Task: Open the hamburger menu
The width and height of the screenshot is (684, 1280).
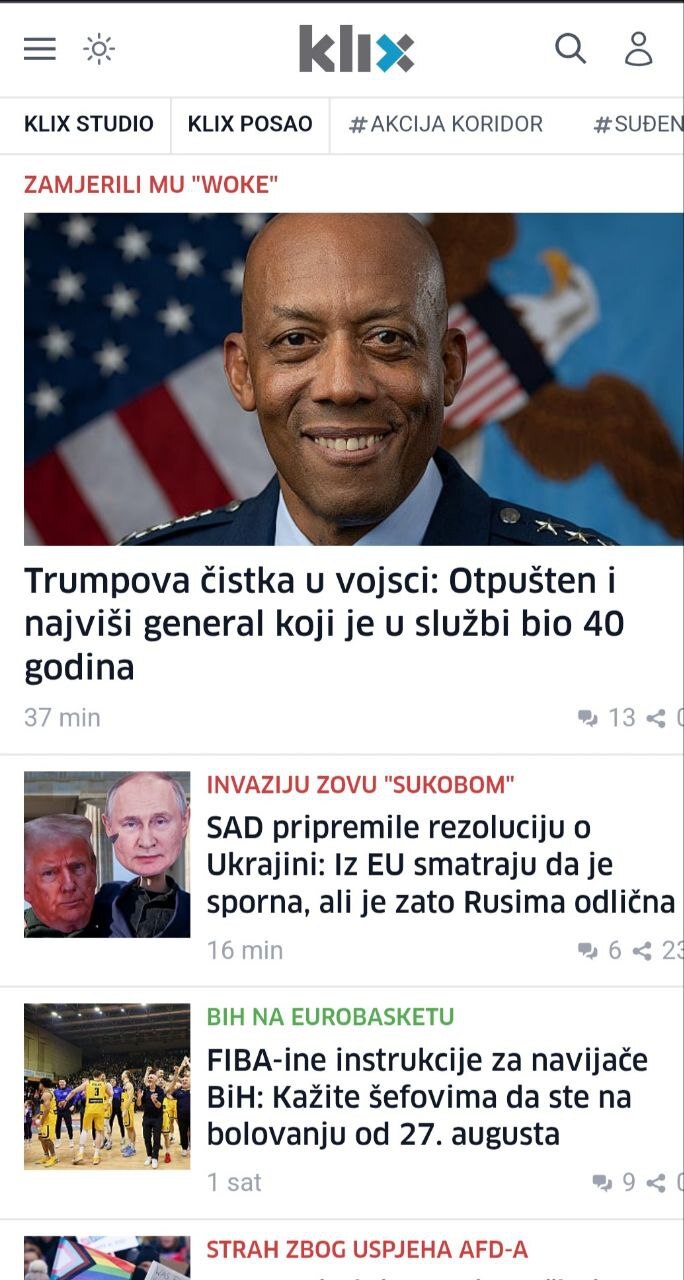Action: coord(40,49)
